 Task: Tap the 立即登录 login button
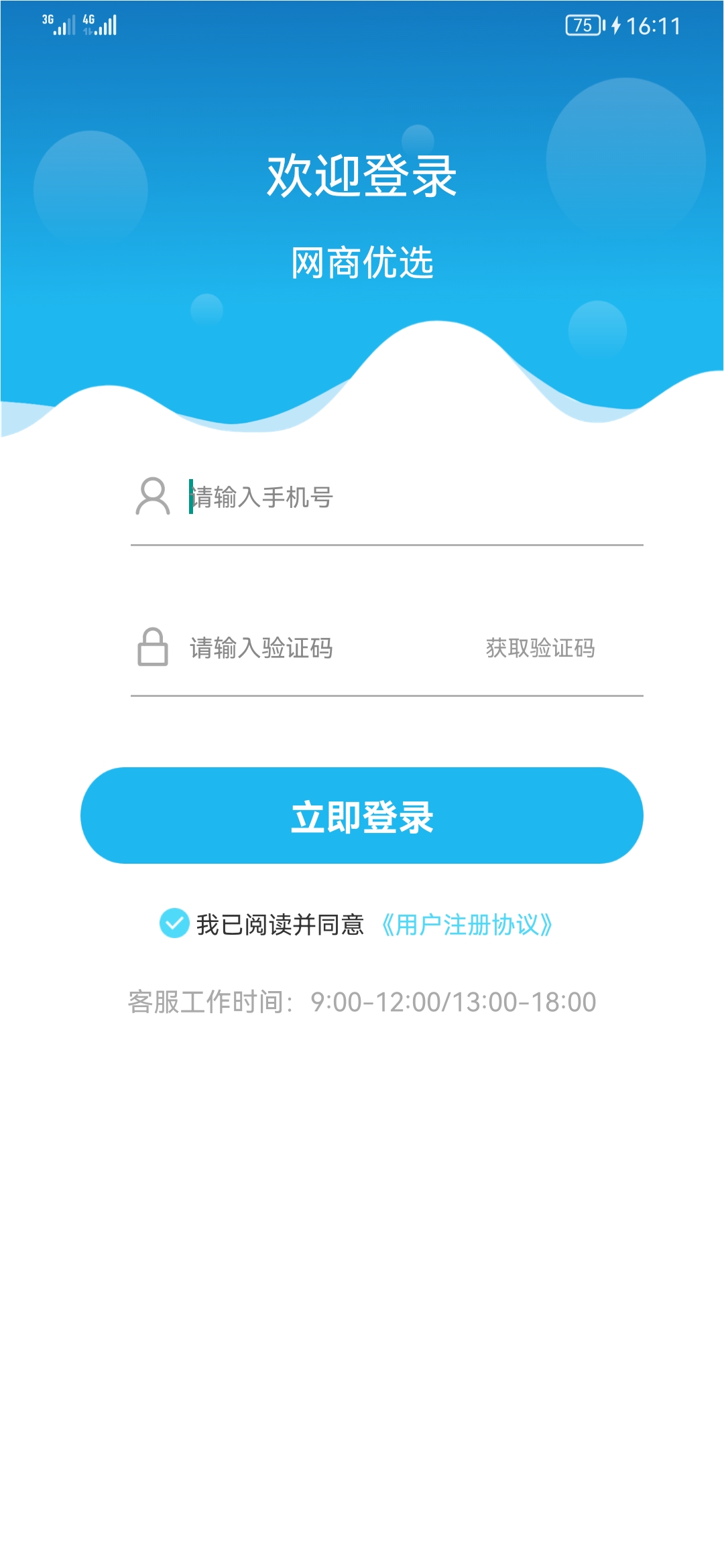(362, 815)
